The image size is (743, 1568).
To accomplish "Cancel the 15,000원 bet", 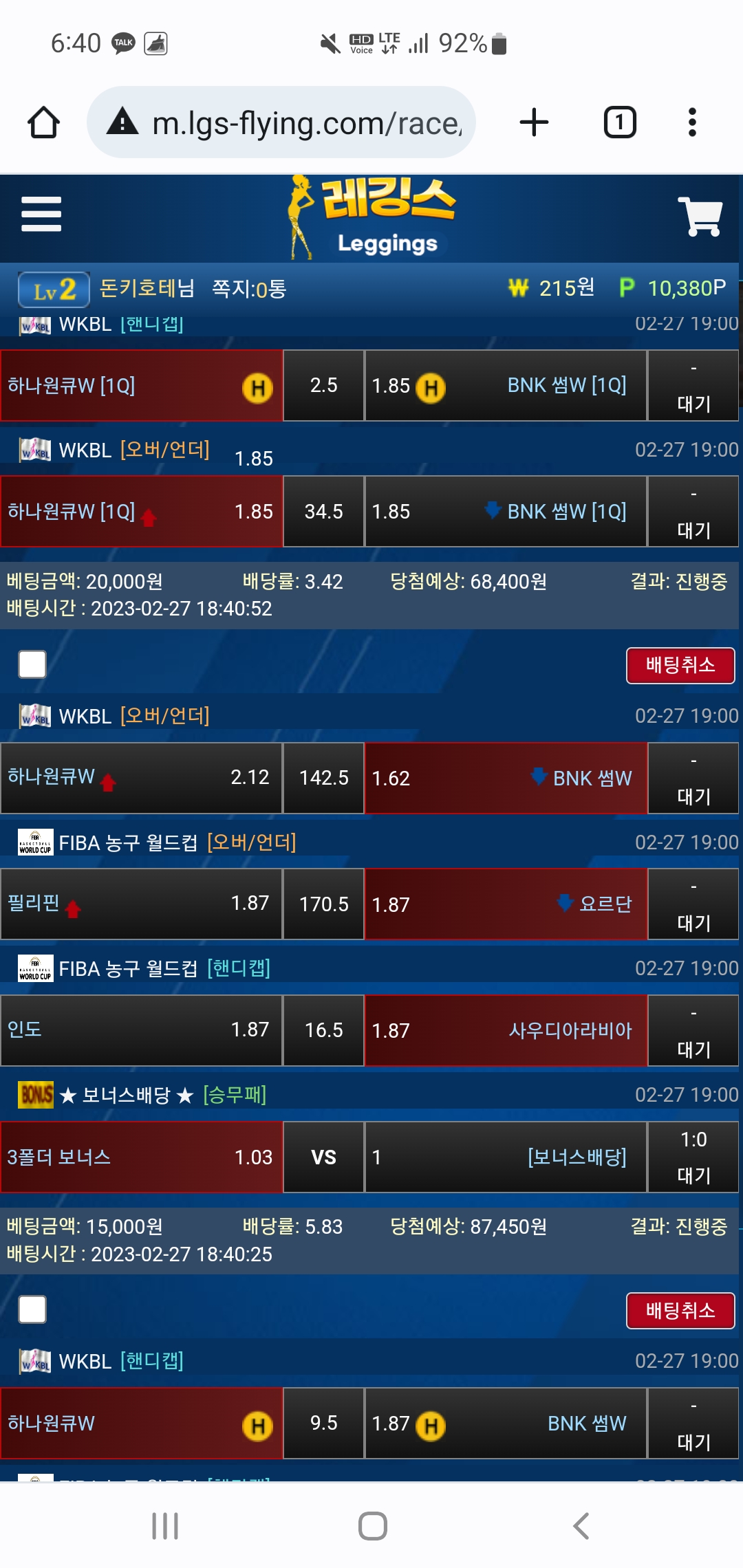I will pos(680,1311).
